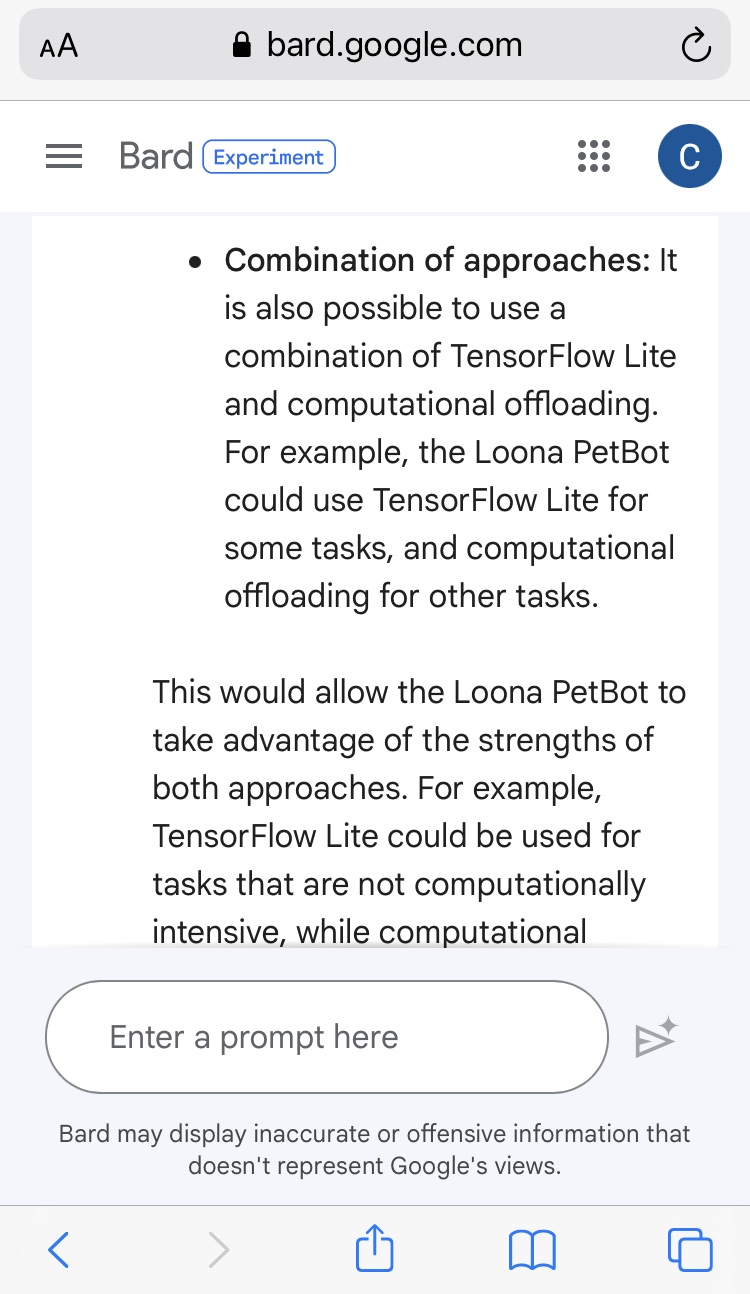Go back to the previous page
Image resolution: width=750 pixels, height=1294 pixels.
pyautogui.click(x=59, y=1249)
